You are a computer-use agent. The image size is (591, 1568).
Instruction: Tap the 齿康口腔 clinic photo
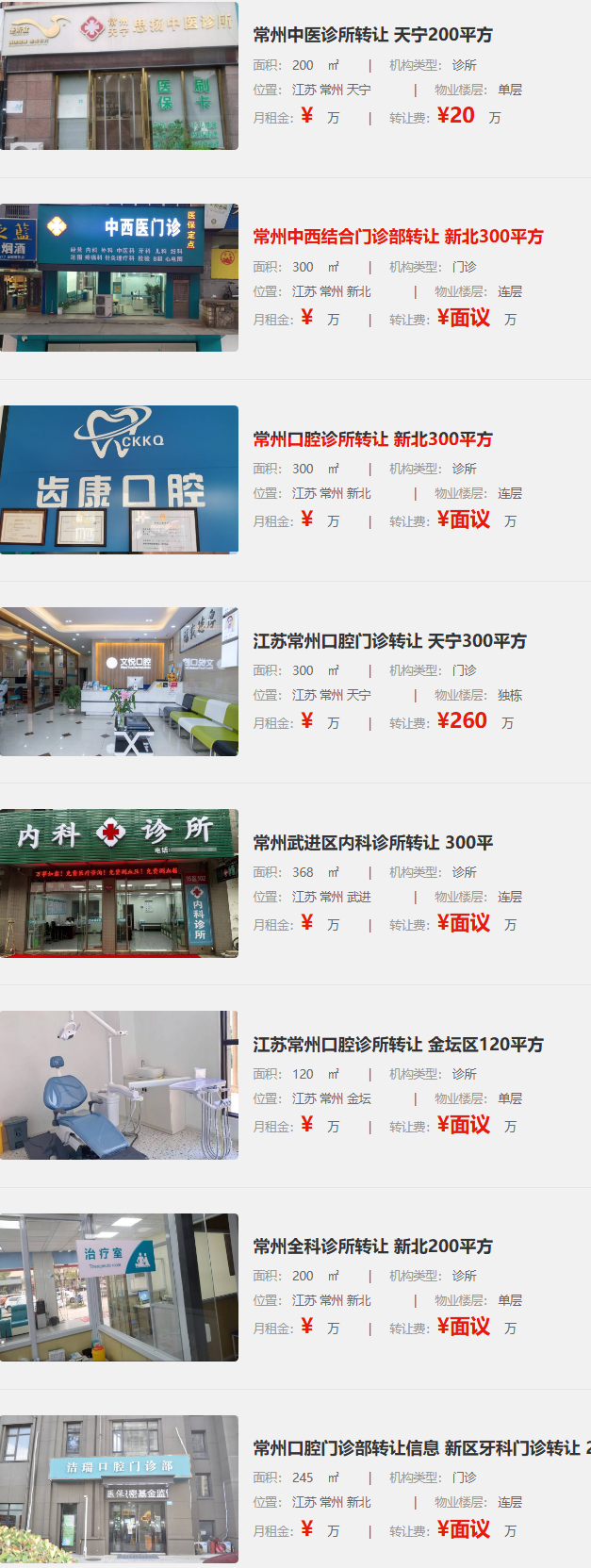click(x=119, y=480)
